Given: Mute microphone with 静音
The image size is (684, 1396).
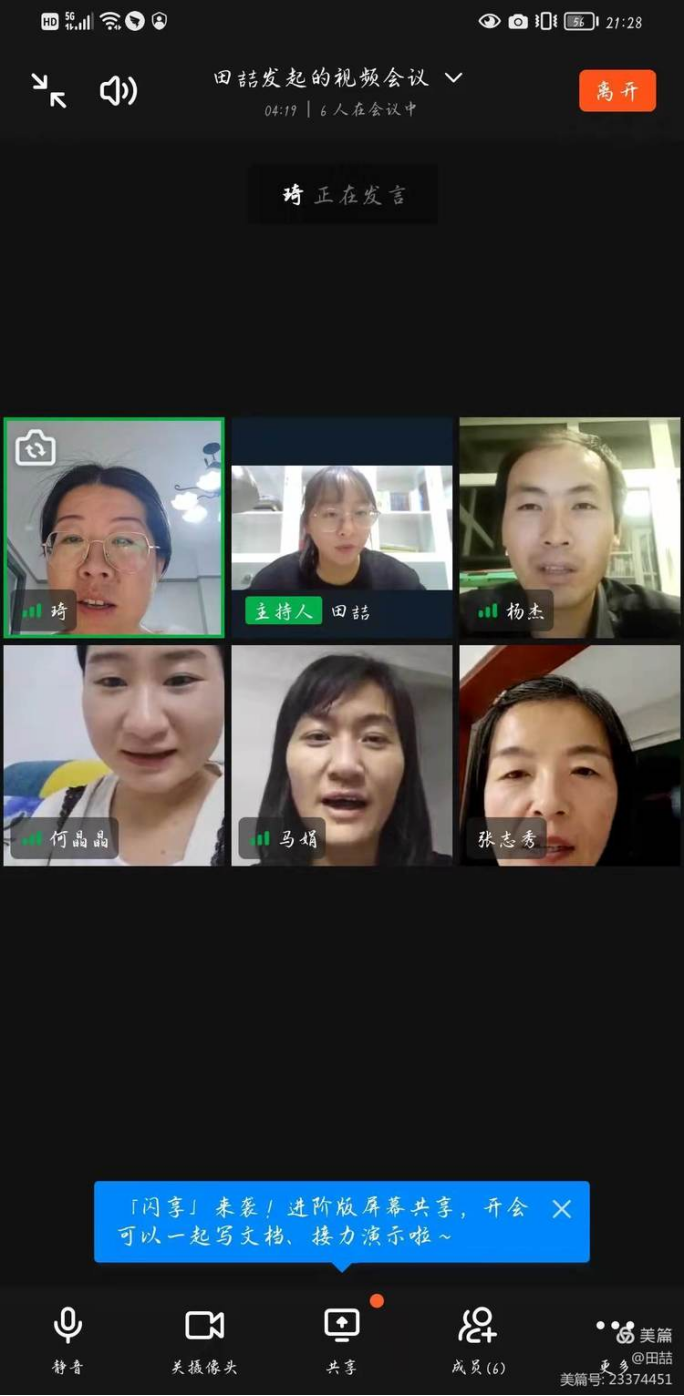Looking at the screenshot, I should coord(68,1338).
